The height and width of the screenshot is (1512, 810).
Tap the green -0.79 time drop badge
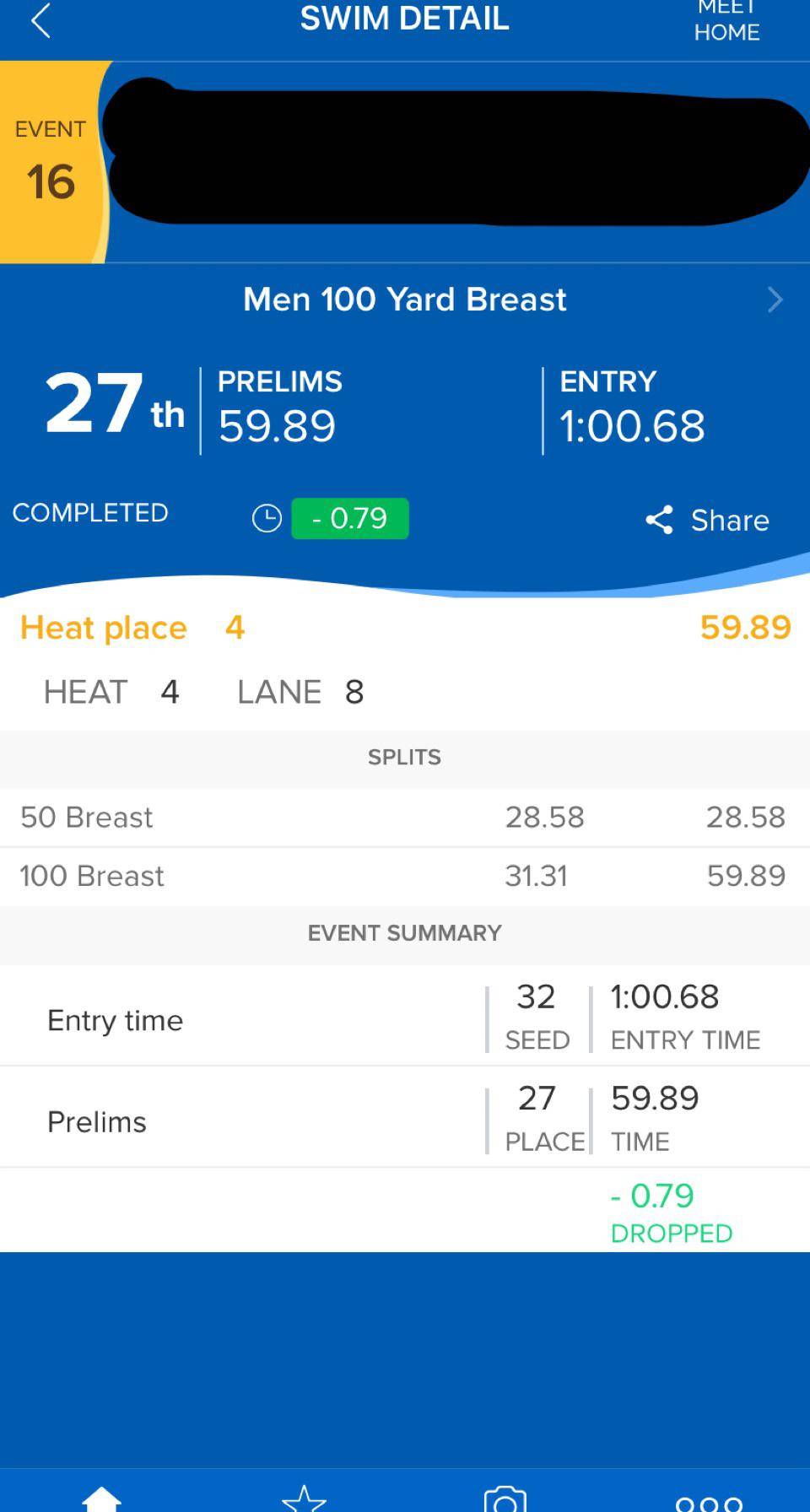click(350, 518)
